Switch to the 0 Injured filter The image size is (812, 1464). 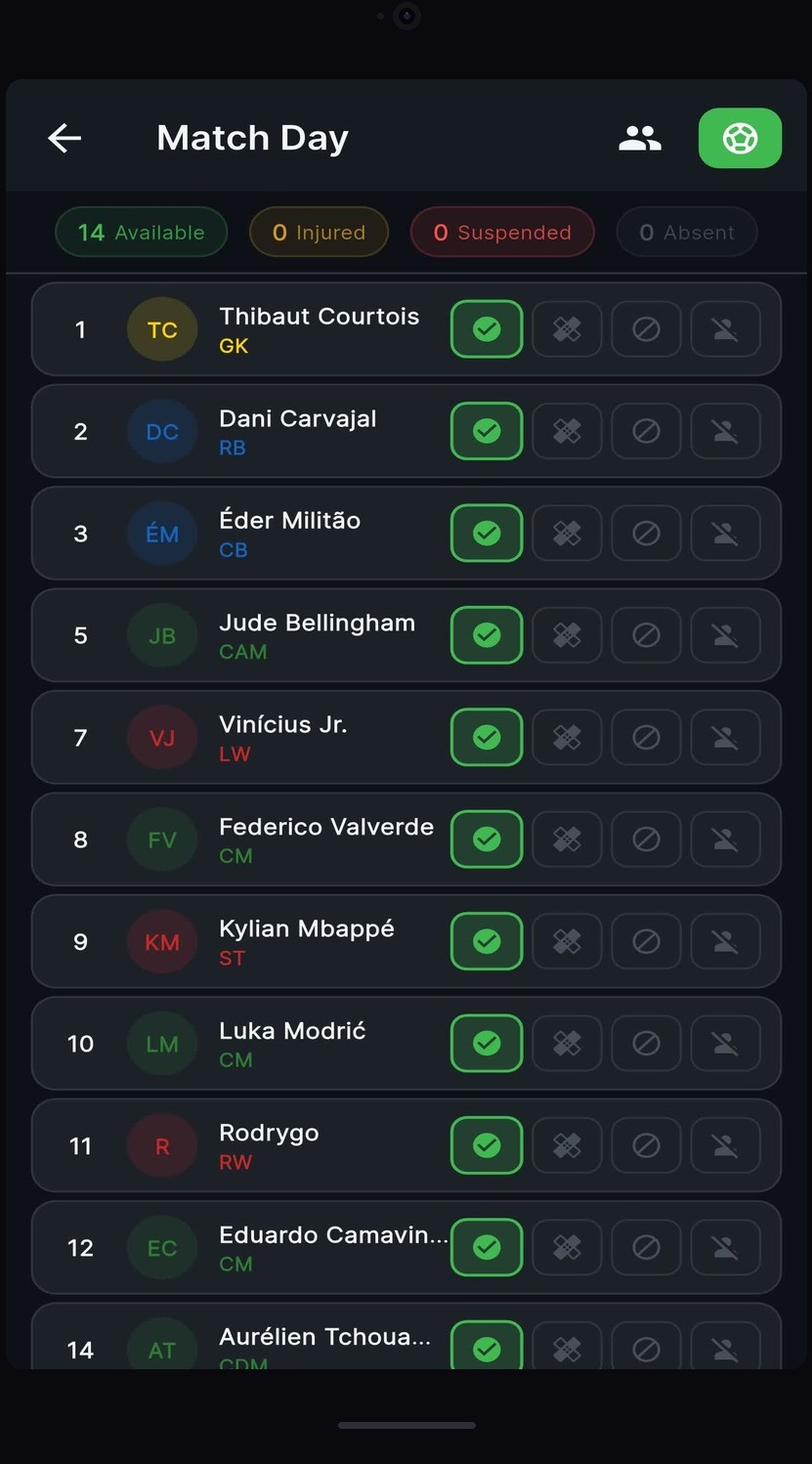[x=319, y=232]
